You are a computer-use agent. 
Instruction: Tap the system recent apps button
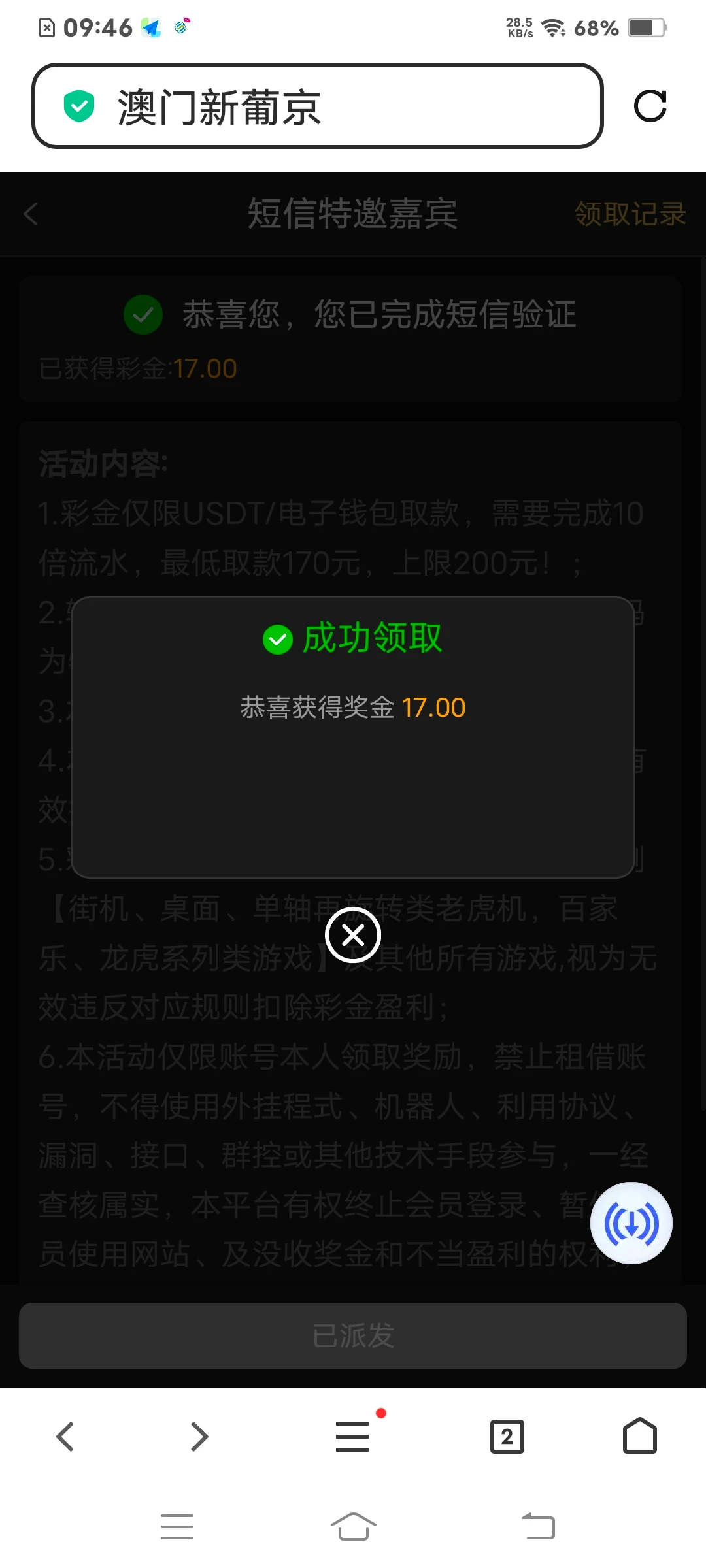tap(176, 1526)
